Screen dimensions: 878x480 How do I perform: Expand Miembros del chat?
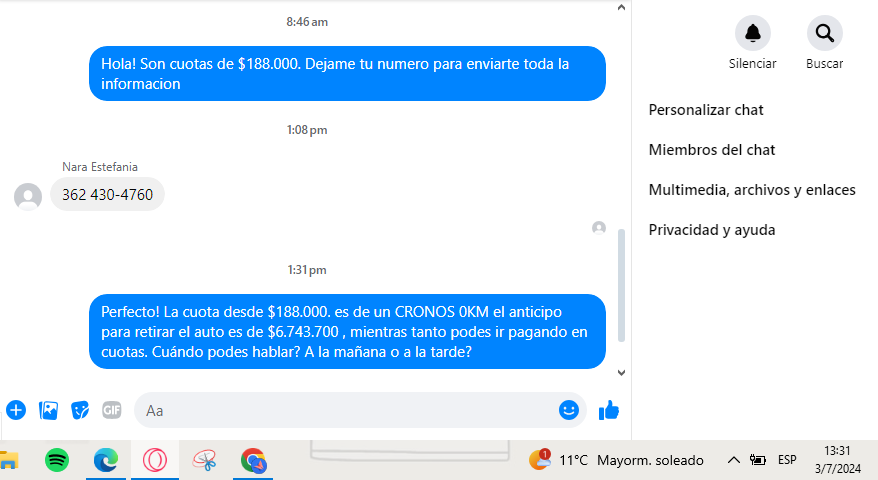pyautogui.click(x=712, y=150)
